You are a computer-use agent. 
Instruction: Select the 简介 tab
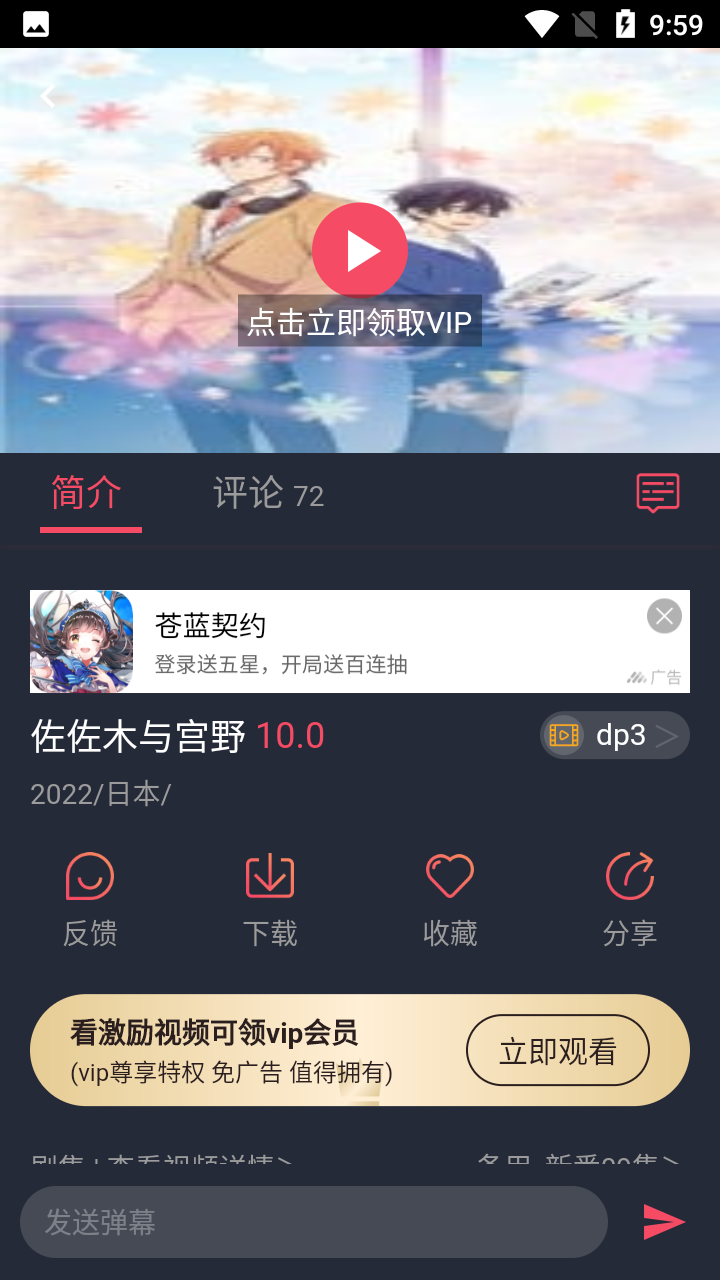click(x=87, y=494)
